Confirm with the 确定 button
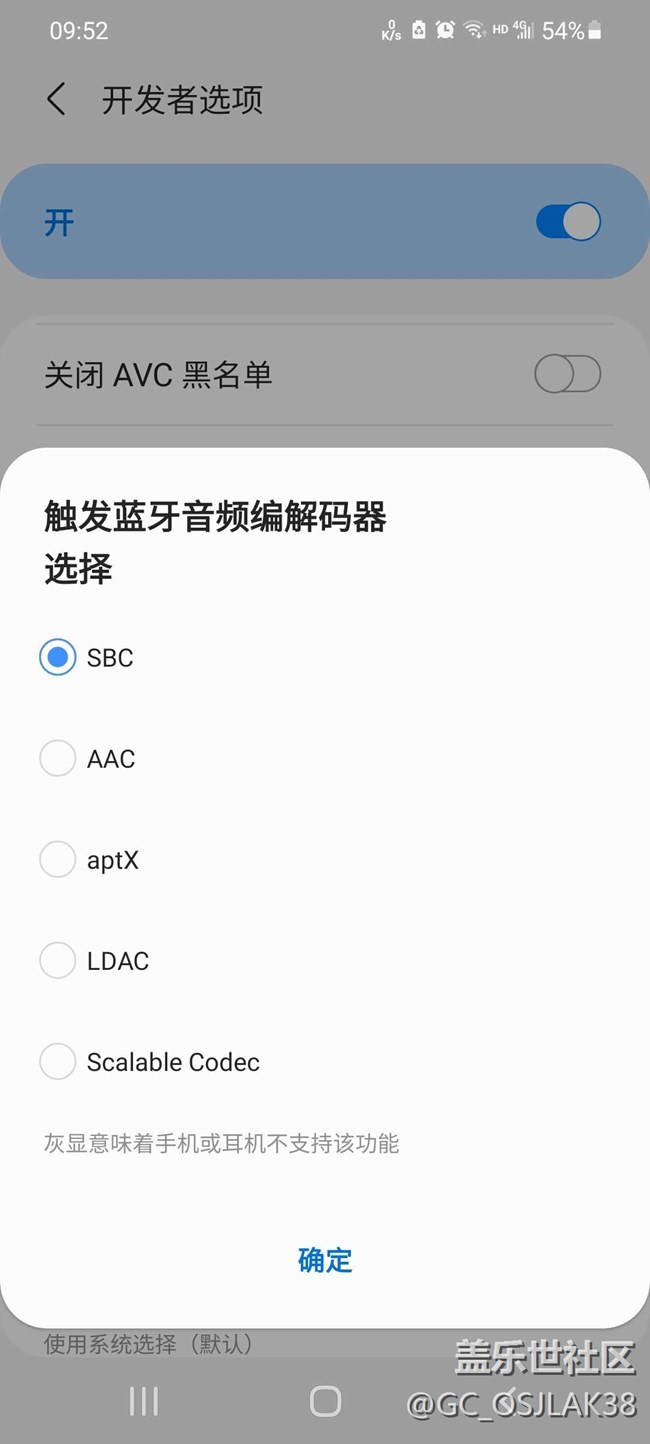The height and width of the screenshot is (1444, 650). click(325, 1260)
